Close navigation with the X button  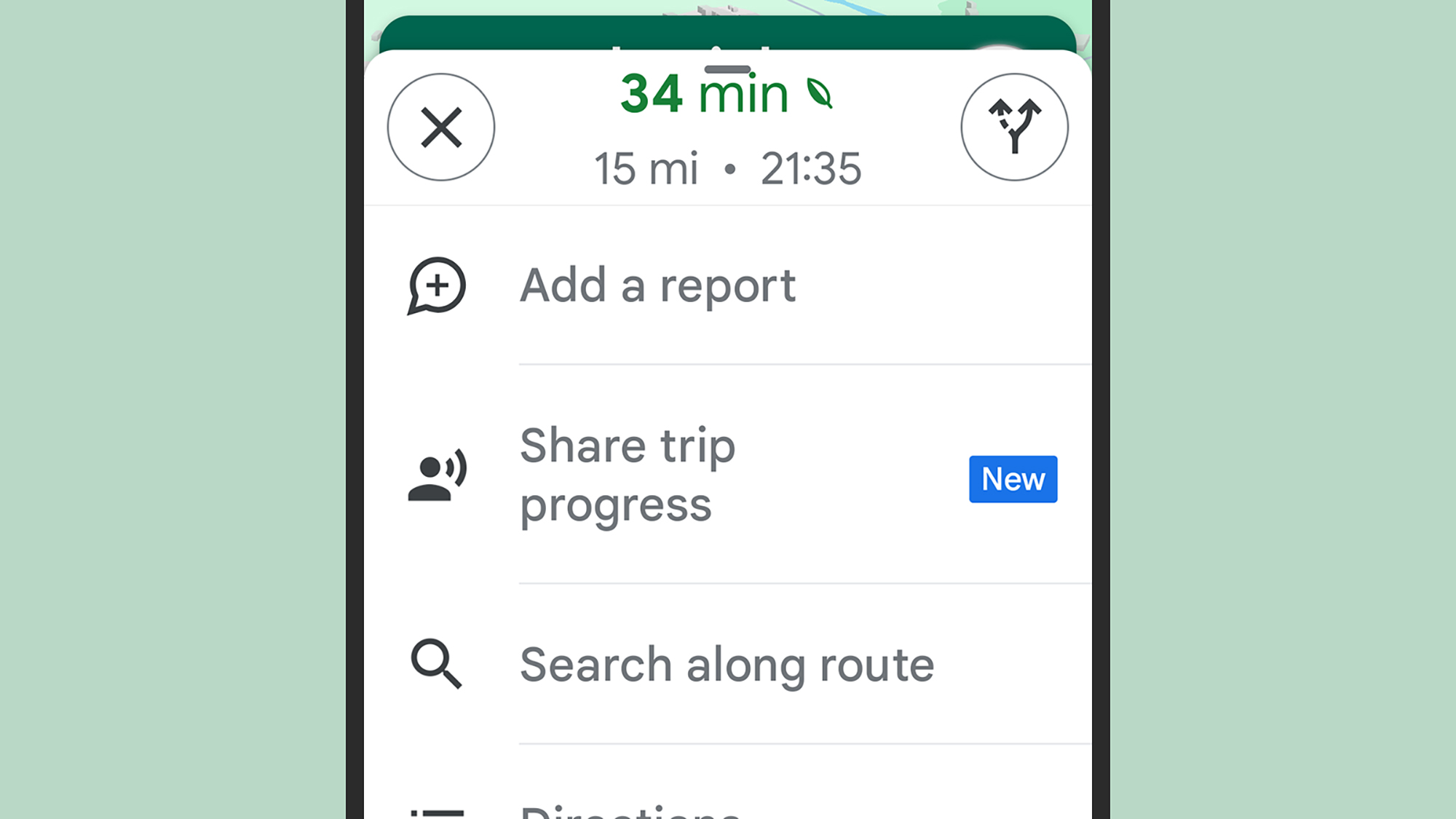coord(441,127)
